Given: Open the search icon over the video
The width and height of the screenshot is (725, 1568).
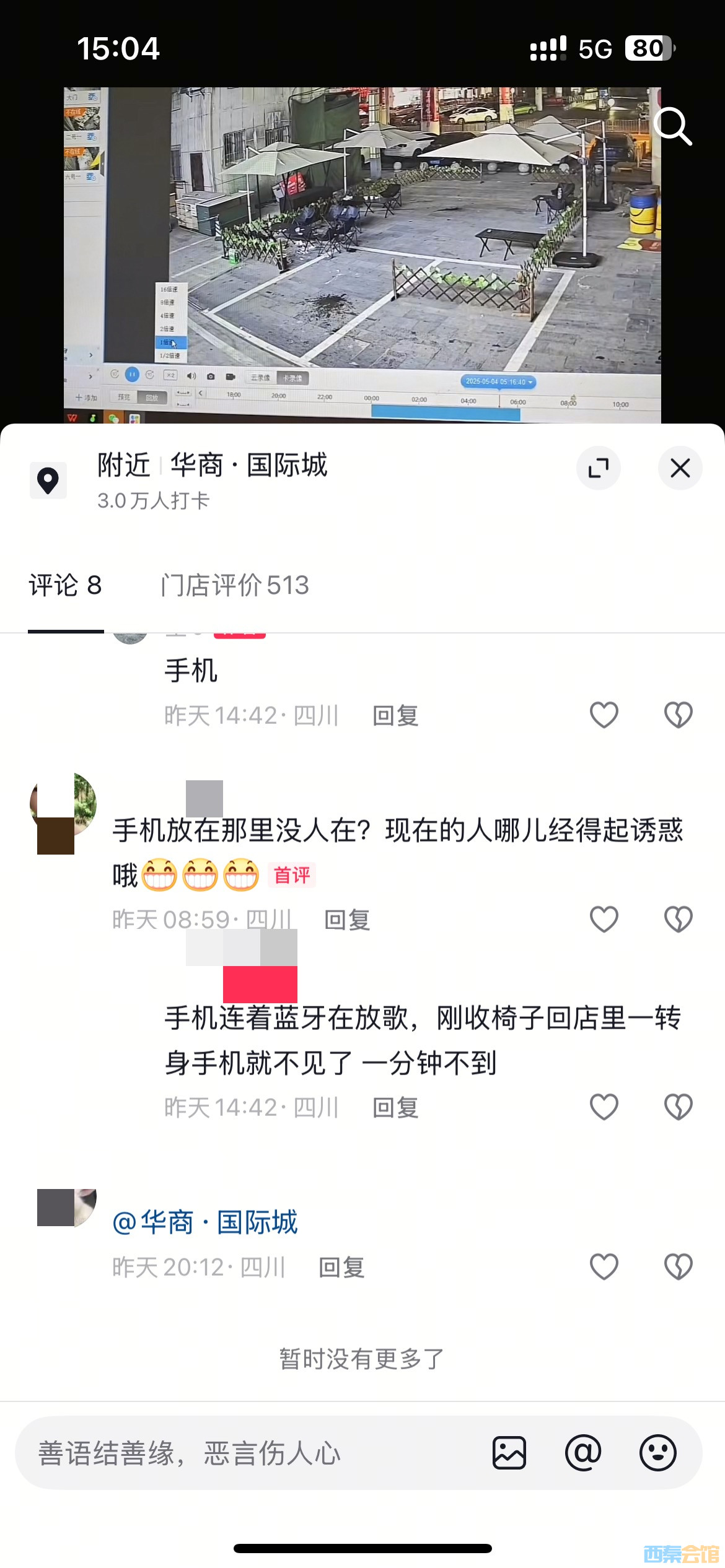Looking at the screenshot, I should pyautogui.click(x=672, y=126).
